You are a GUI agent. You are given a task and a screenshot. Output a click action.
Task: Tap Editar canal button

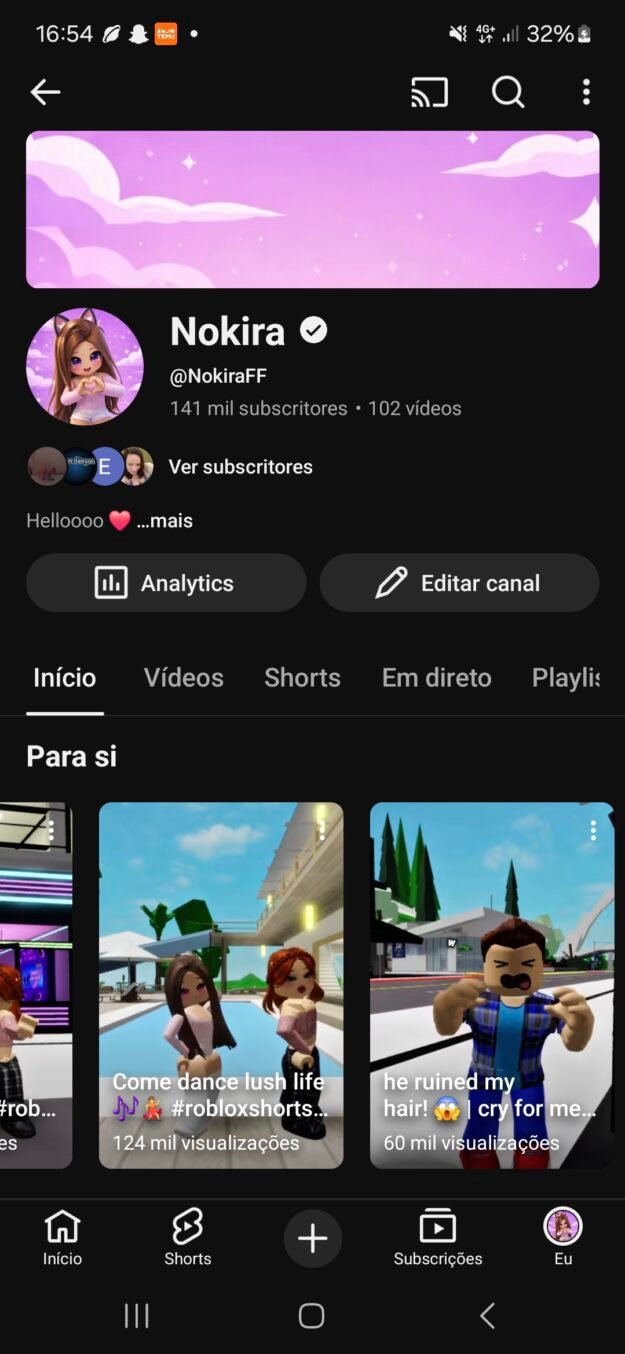tap(459, 583)
